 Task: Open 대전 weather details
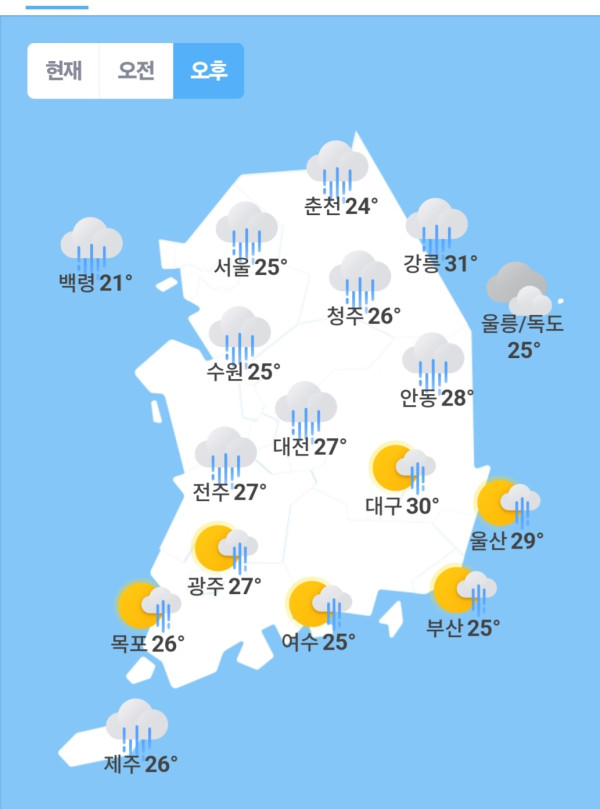pos(309,422)
